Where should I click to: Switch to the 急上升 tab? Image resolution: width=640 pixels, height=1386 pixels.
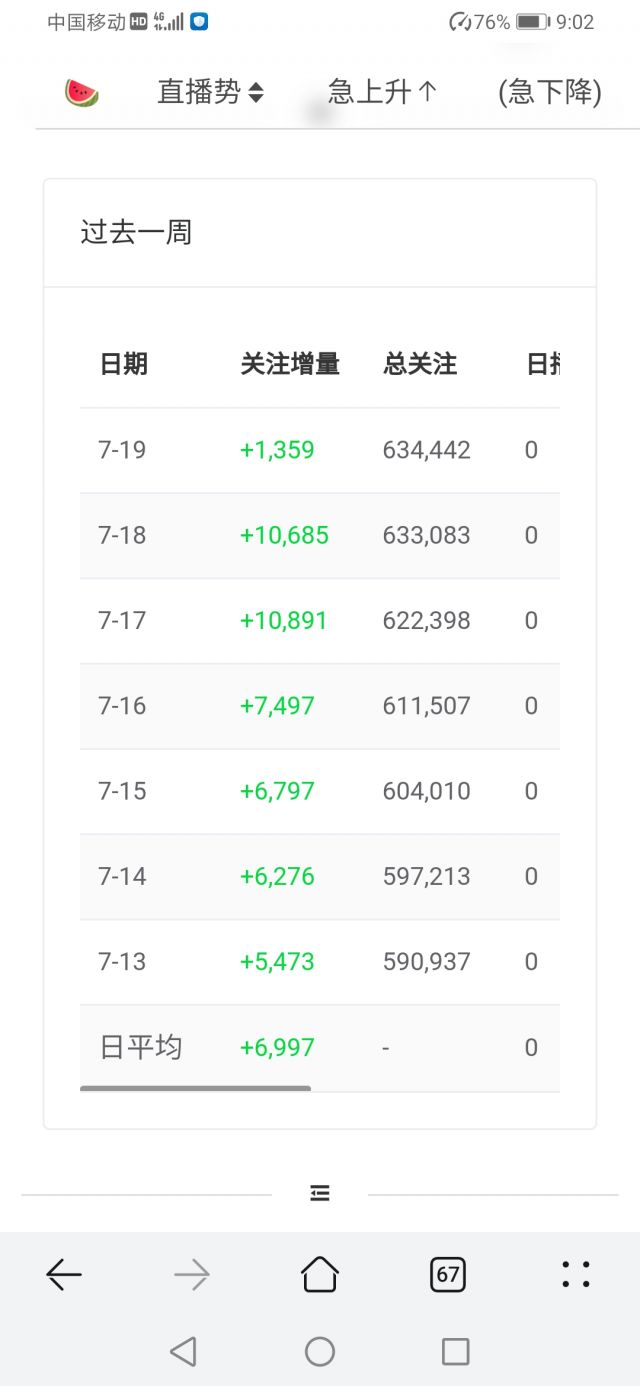[383, 93]
